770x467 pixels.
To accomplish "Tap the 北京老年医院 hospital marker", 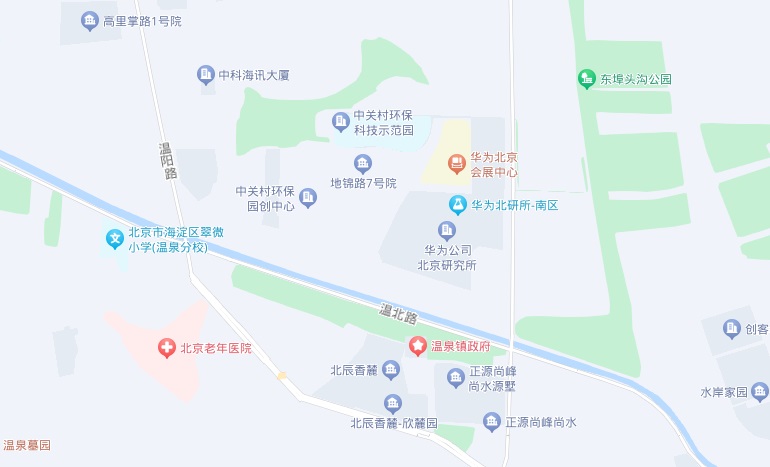I will [166, 349].
